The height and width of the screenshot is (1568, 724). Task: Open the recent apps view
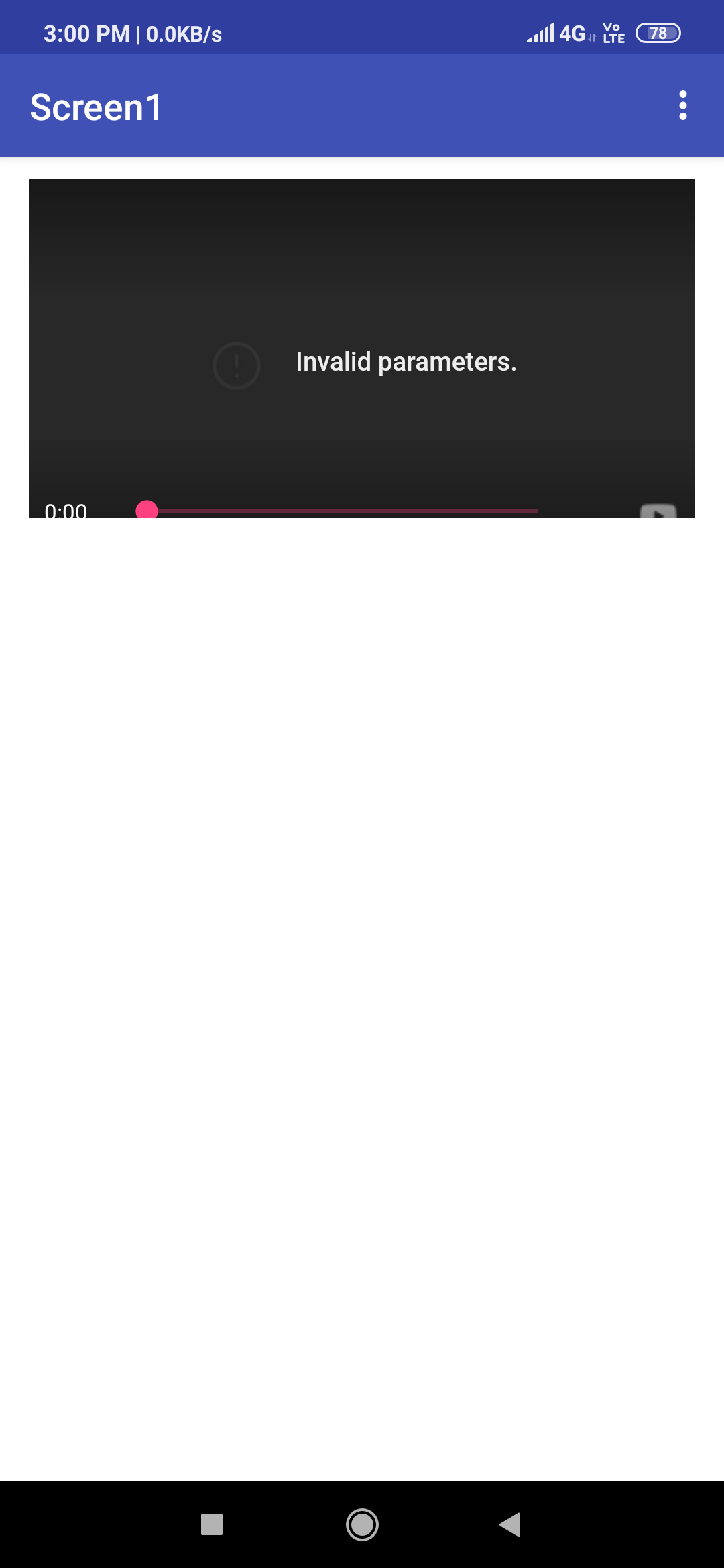tap(212, 1524)
